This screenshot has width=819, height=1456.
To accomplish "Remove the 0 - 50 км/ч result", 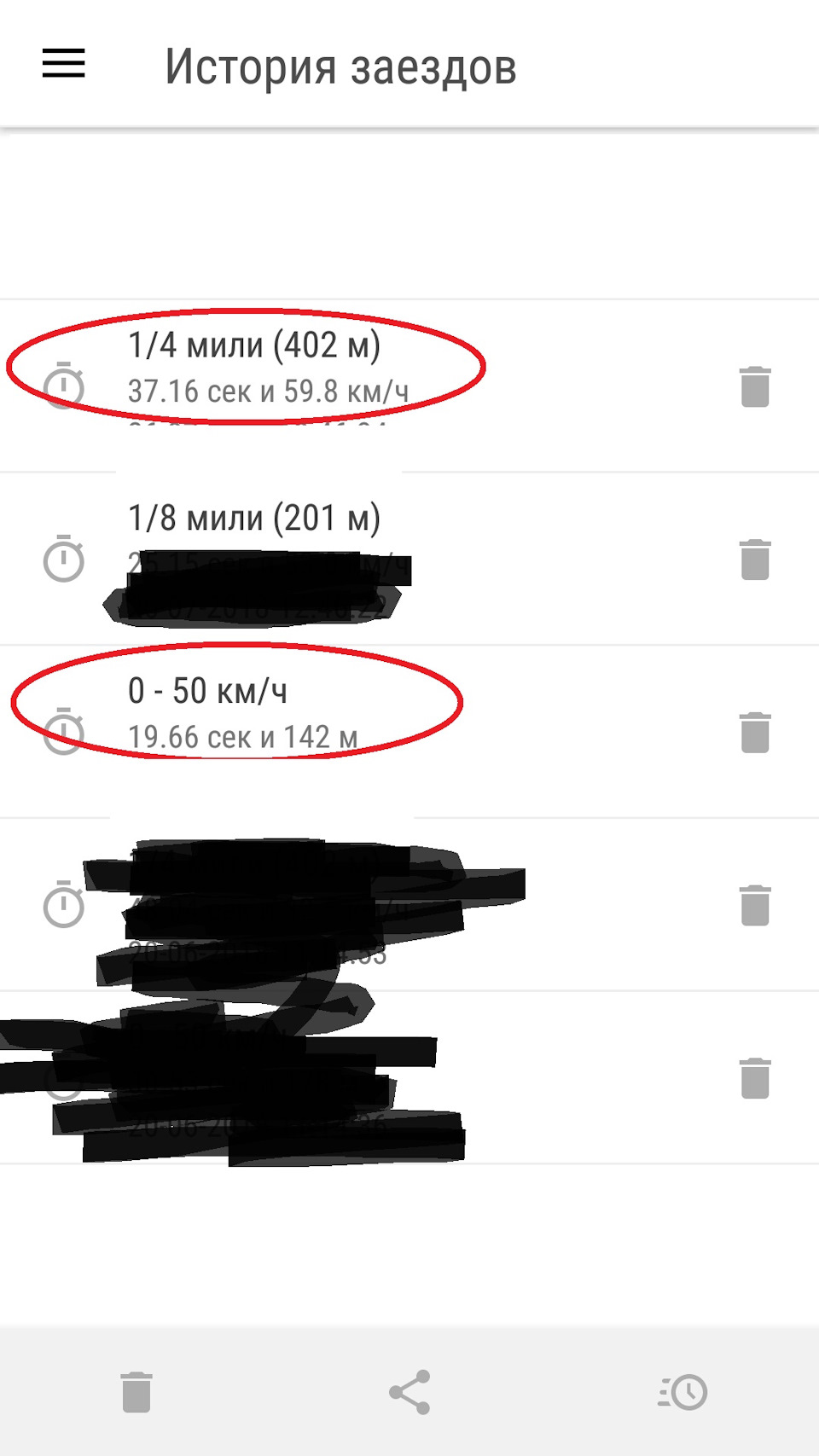I will [x=755, y=732].
